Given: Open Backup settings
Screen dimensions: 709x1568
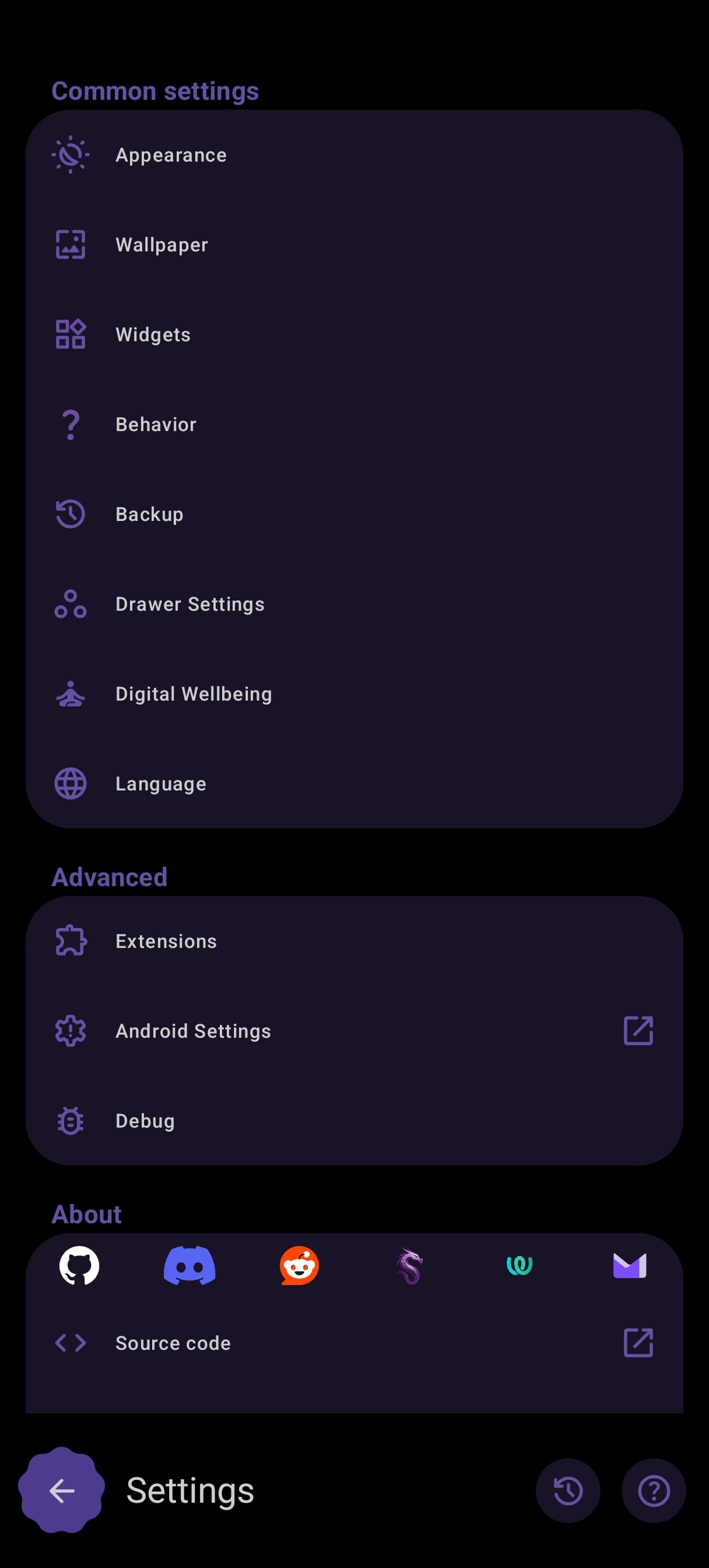Looking at the screenshot, I should click(x=354, y=514).
